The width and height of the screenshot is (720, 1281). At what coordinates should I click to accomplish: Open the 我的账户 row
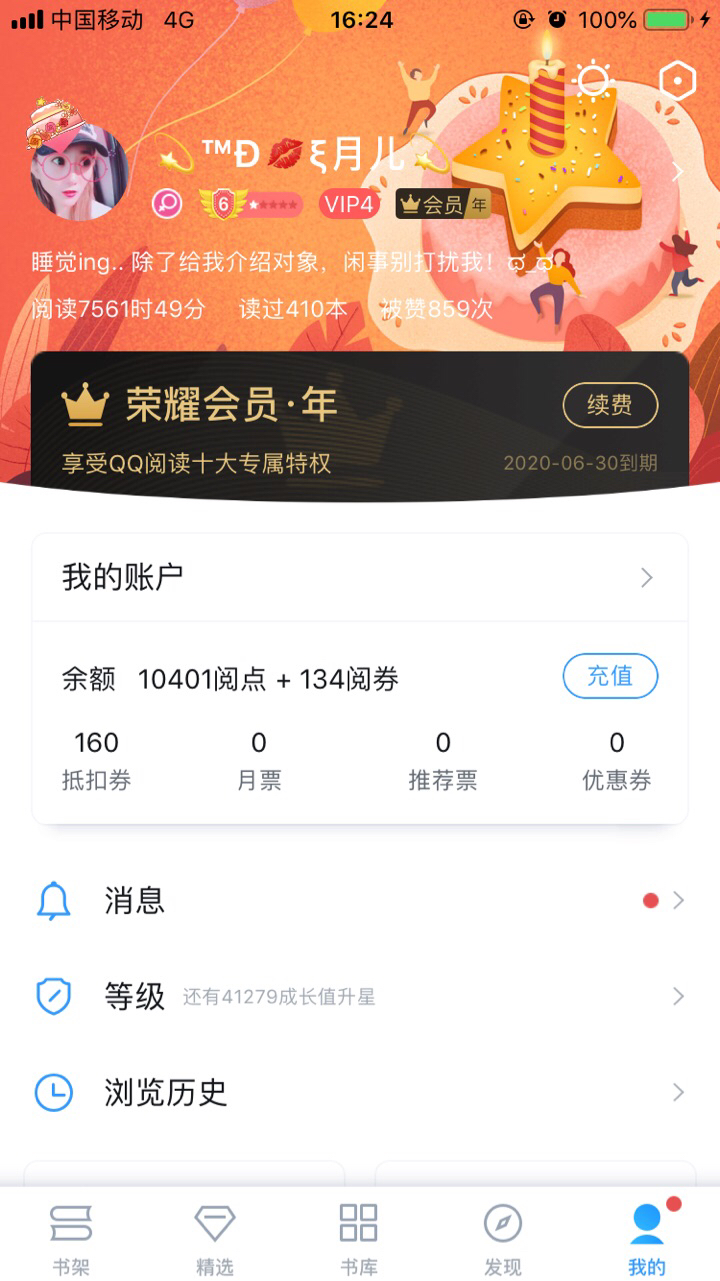[x=360, y=577]
